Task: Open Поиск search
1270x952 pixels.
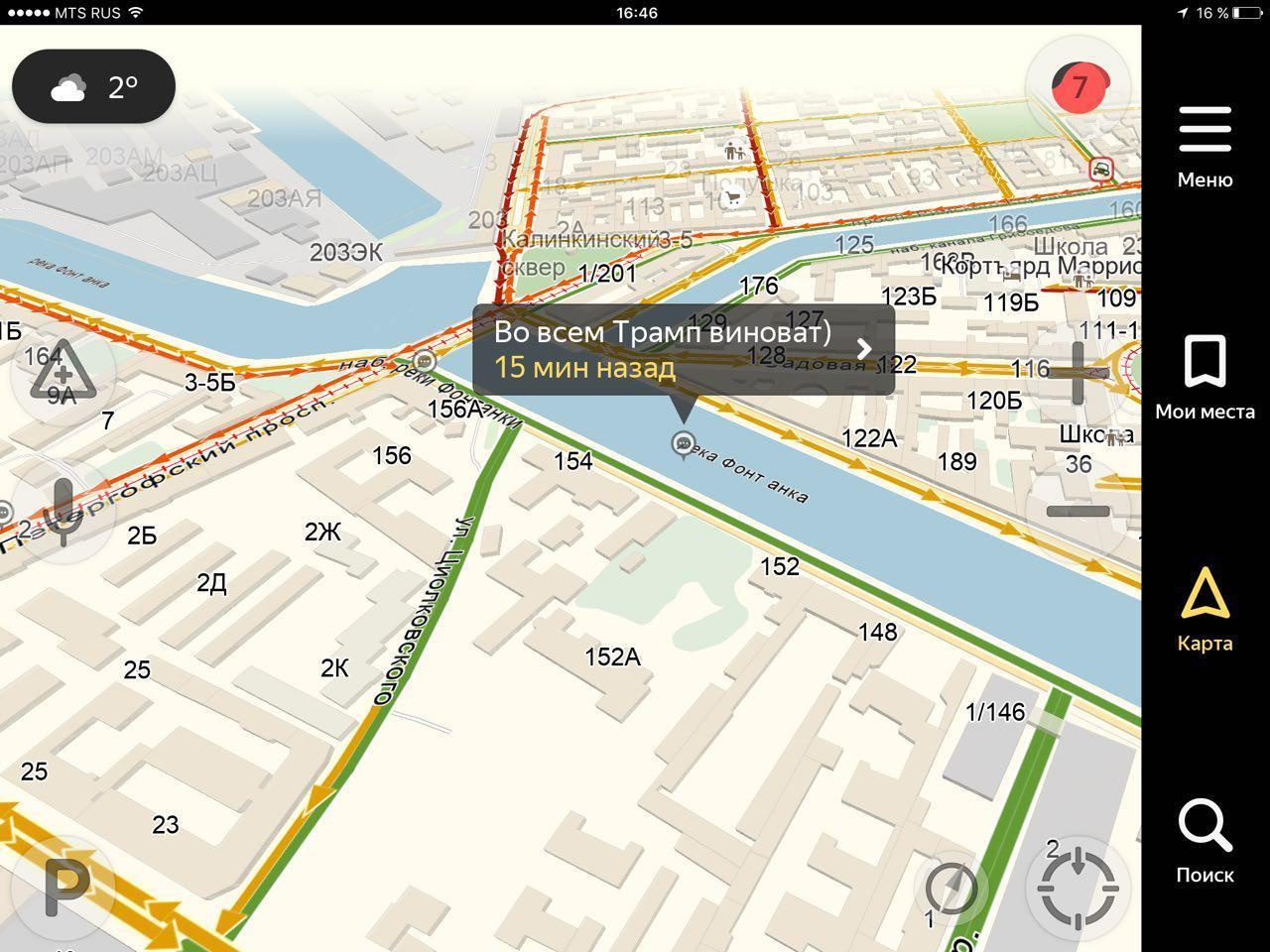Action: click(x=1205, y=841)
